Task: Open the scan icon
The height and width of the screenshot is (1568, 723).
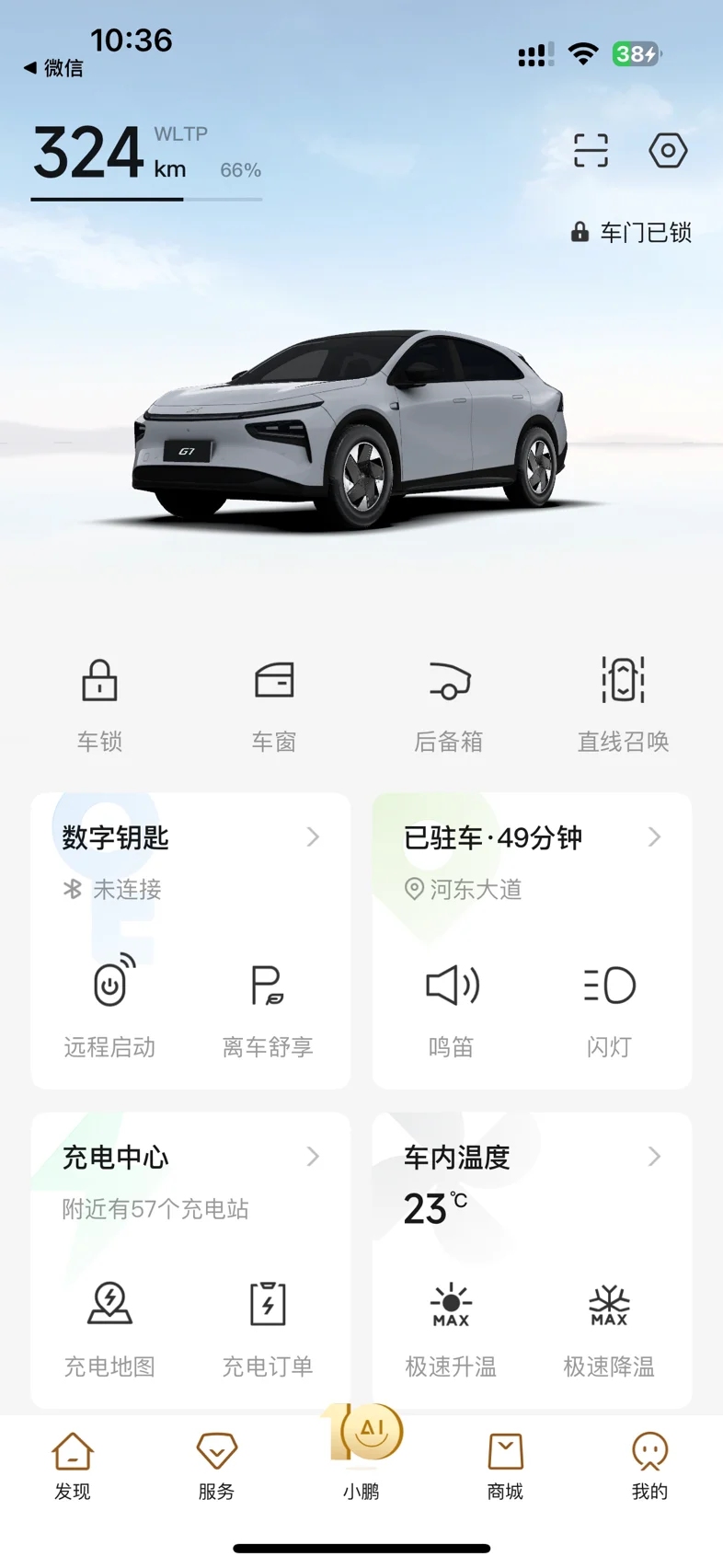Action: tap(591, 150)
